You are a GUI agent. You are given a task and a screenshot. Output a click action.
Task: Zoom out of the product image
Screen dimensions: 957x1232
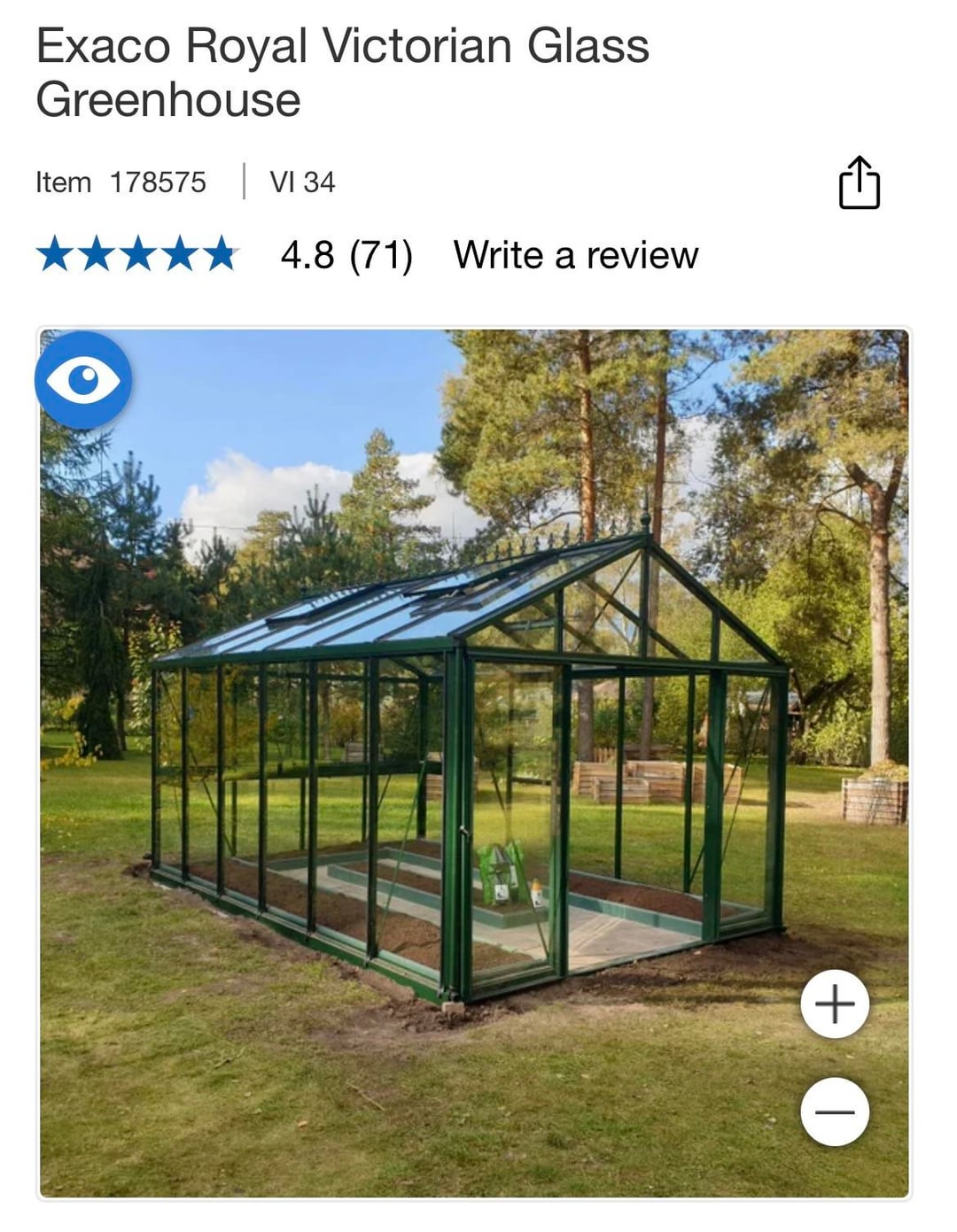pos(835,1112)
